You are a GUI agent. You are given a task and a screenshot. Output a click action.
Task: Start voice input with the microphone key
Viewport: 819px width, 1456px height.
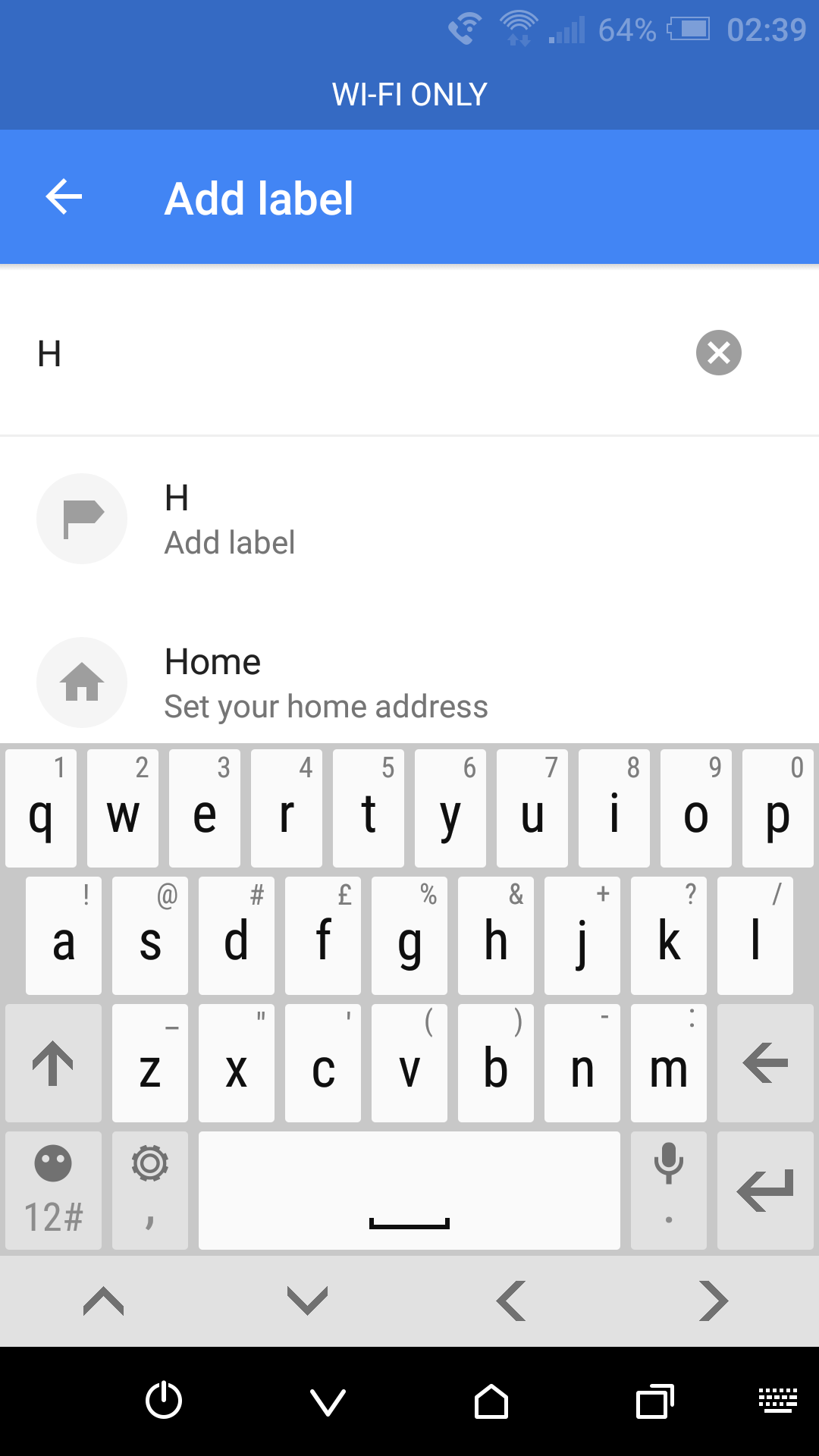[x=668, y=1191]
